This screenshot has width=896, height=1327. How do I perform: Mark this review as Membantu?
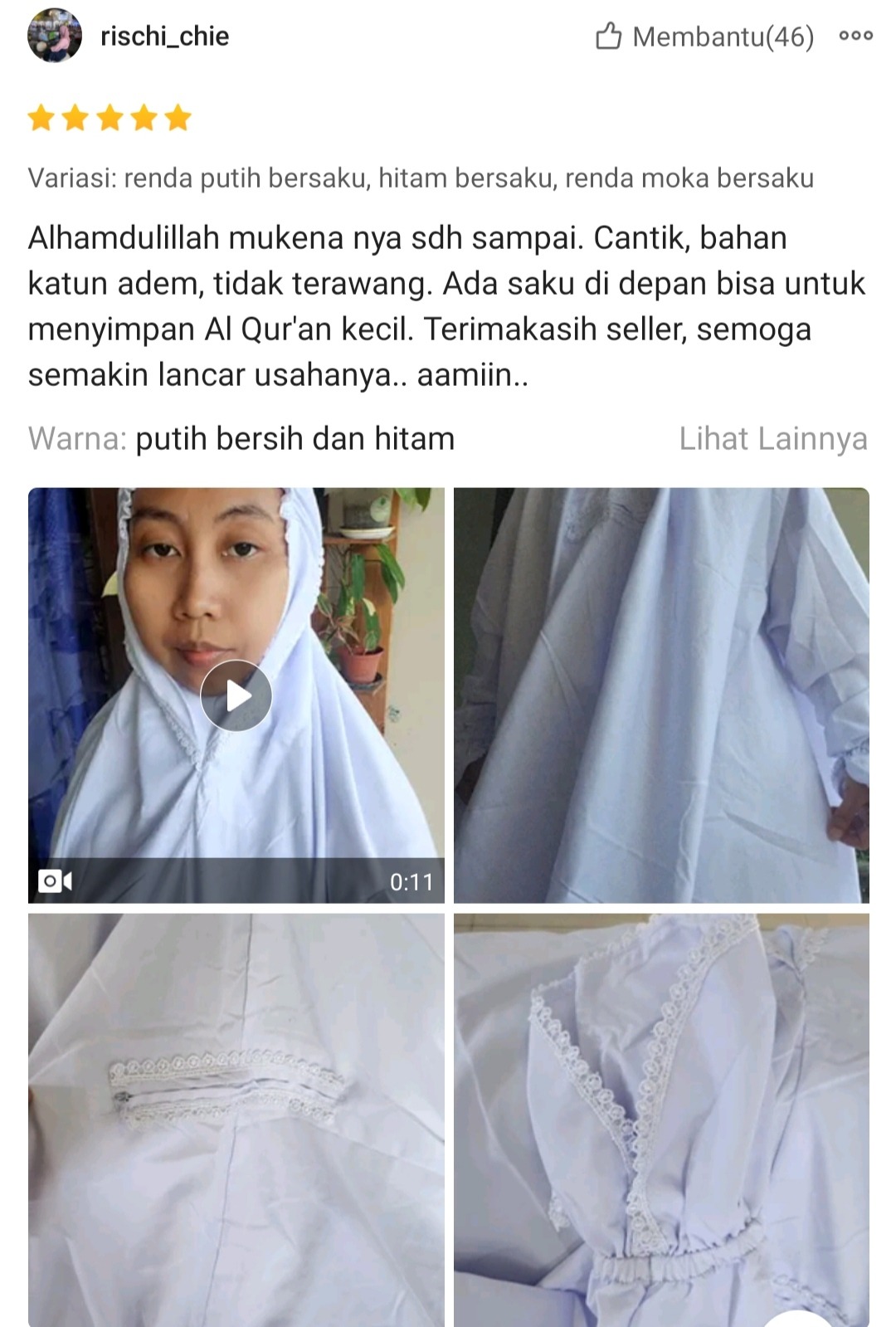(x=704, y=37)
